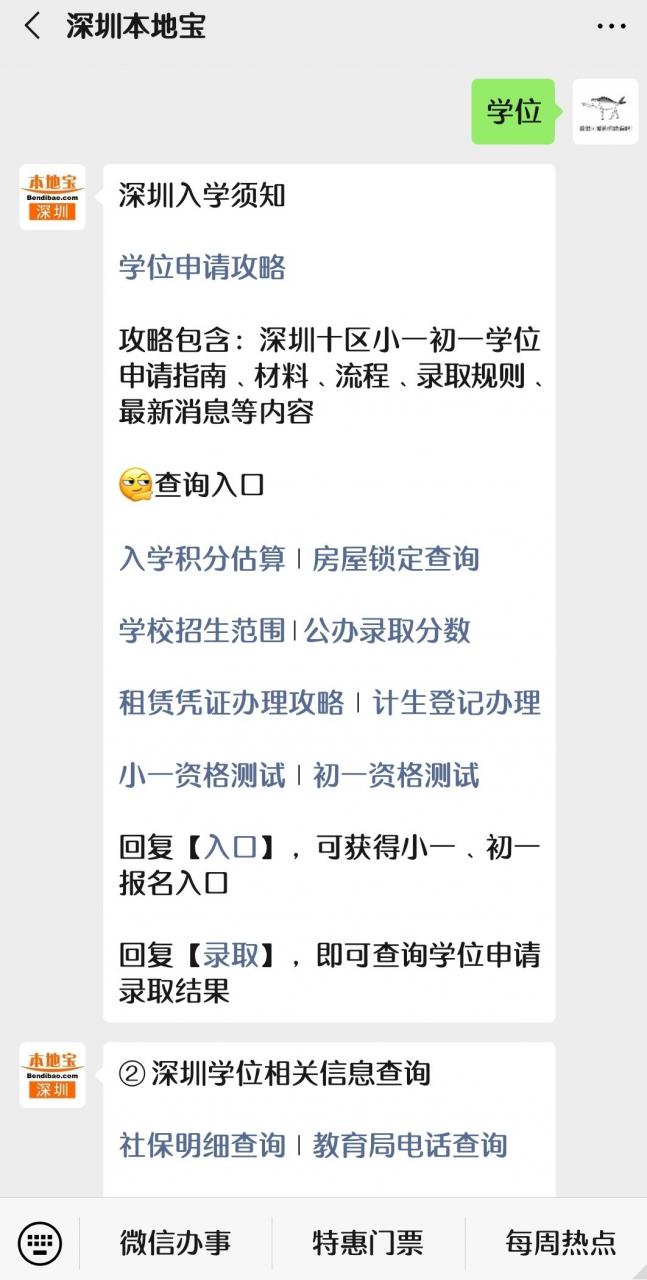This screenshot has height=1280, width=647.
Task: Tap the 录取 keyword link
Action: click(231, 956)
